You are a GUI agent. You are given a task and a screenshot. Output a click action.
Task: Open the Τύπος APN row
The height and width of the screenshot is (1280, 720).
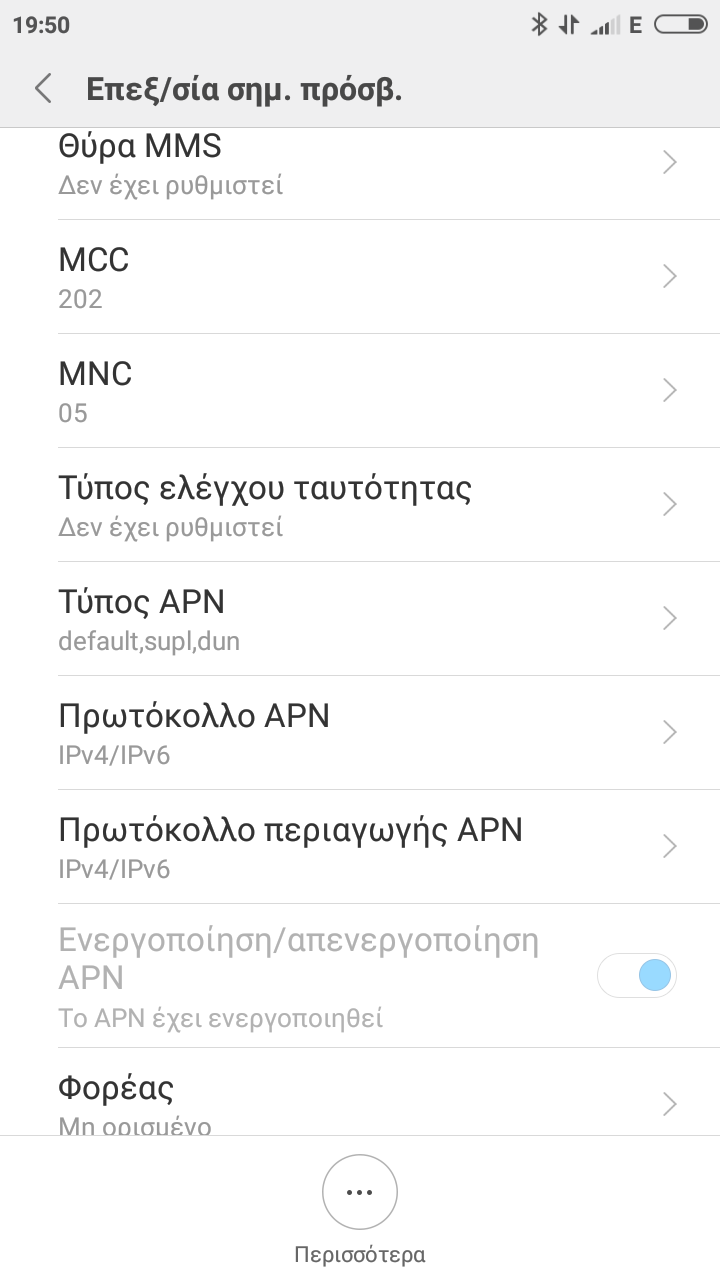(360, 619)
